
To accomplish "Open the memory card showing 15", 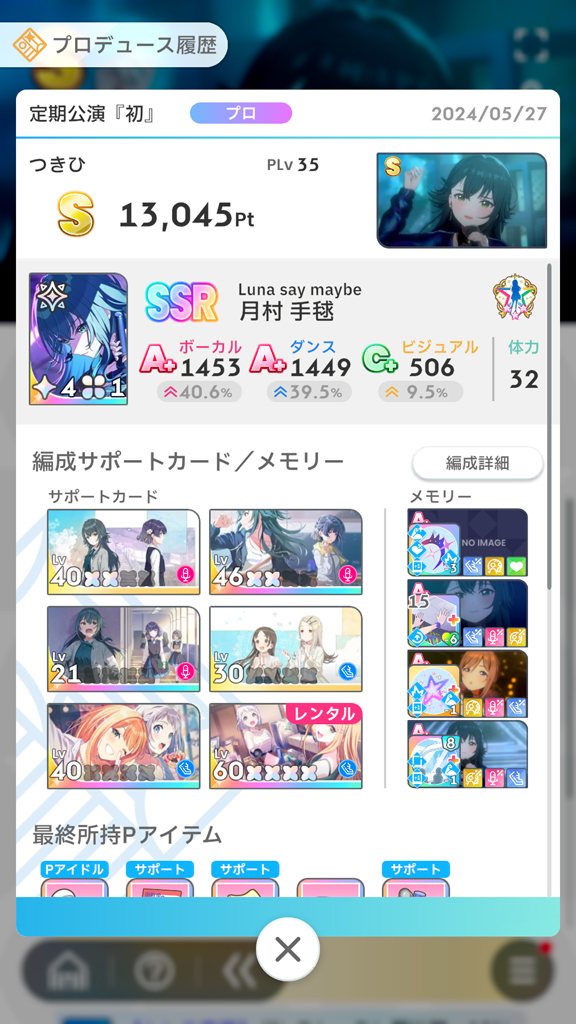I will point(468,613).
